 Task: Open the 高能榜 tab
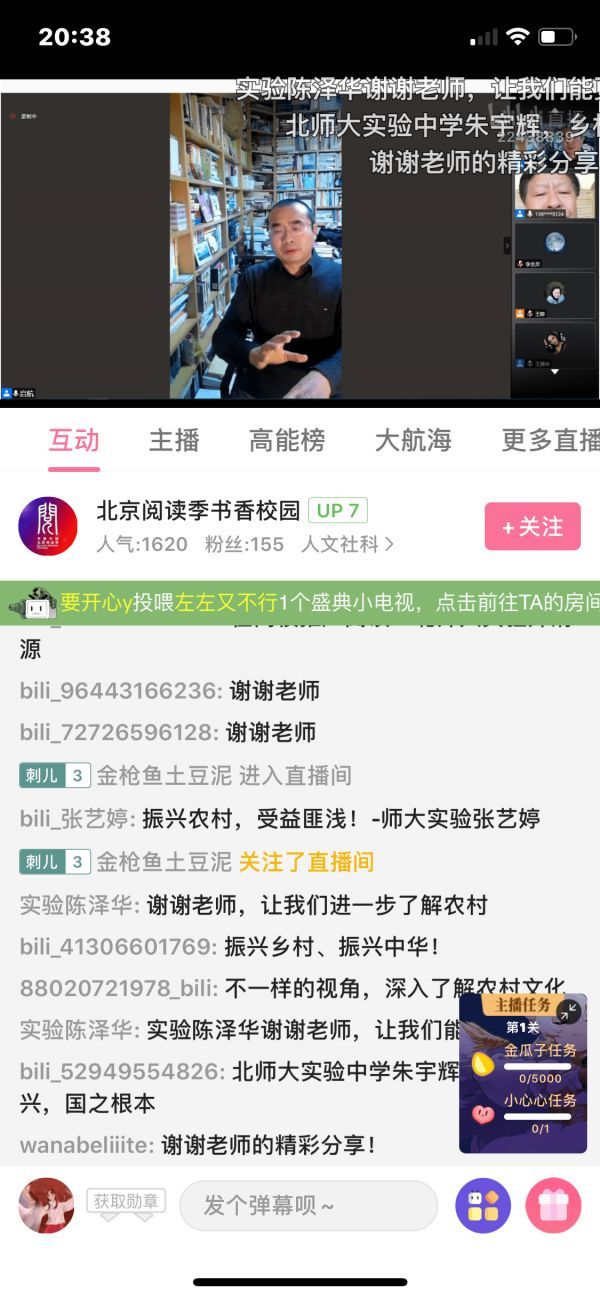[287, 440]
